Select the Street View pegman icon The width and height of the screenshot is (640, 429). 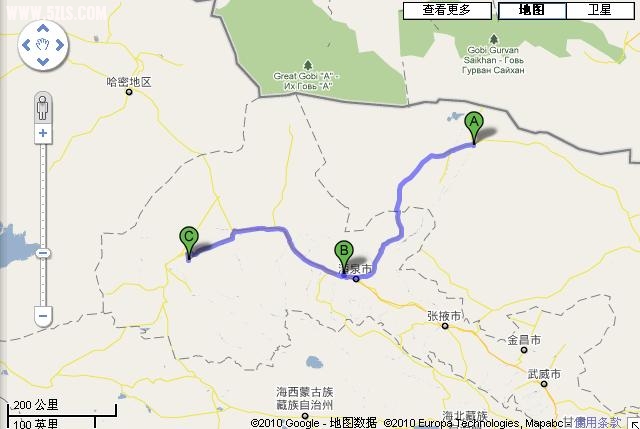click(43, 105)
